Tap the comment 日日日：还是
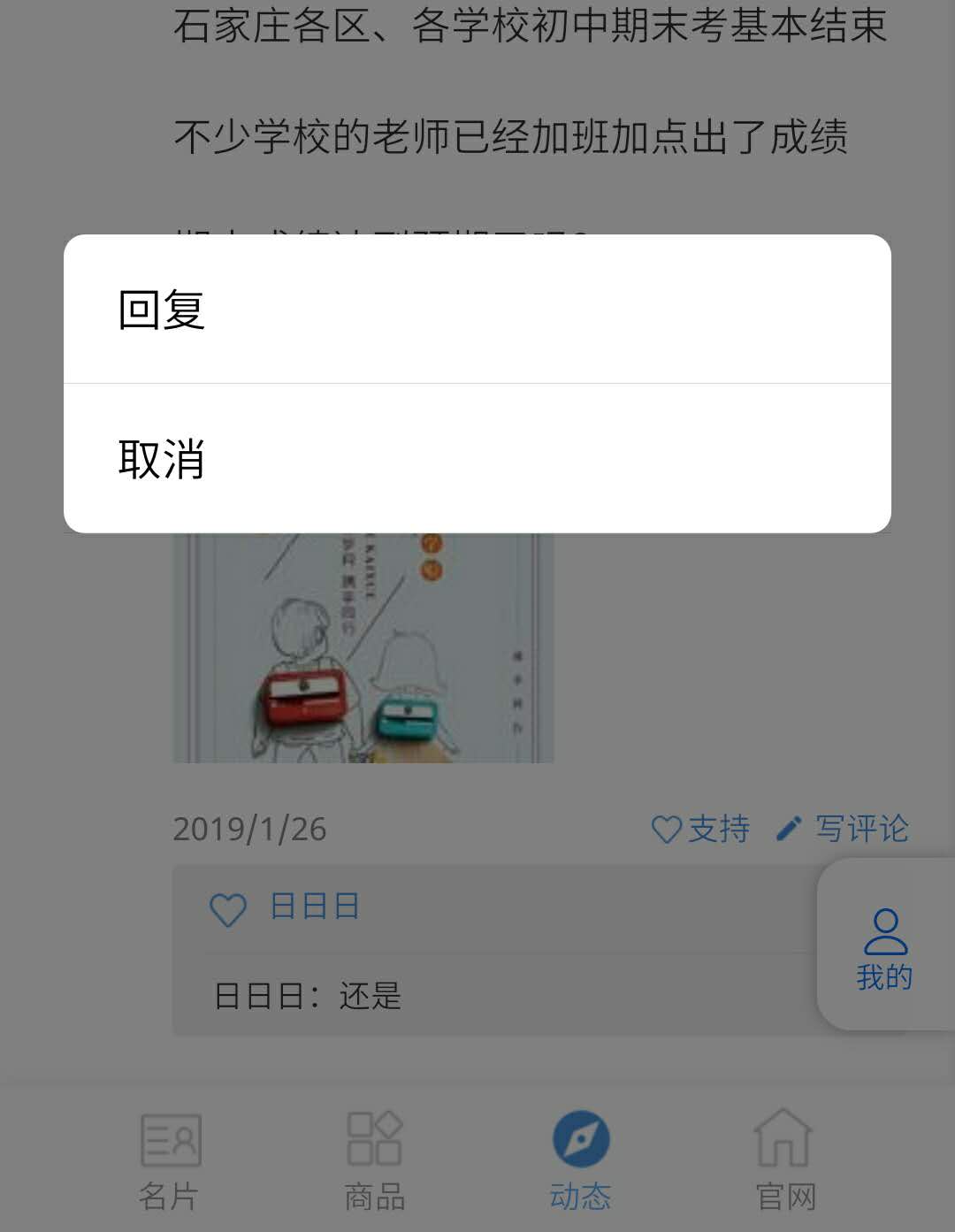The width and height of the screenshot is (955, 1232). 308,997
